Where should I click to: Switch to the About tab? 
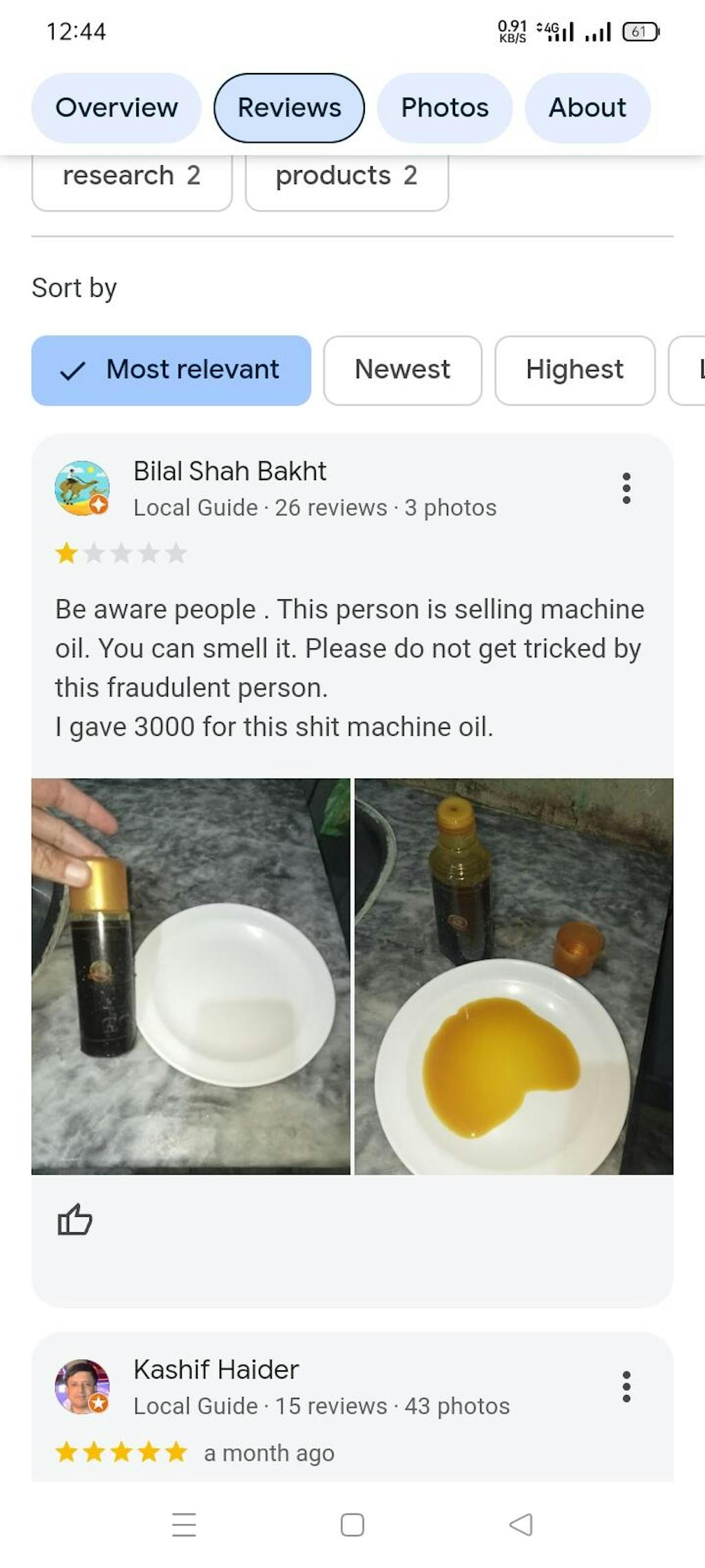pyautogui.click(x=587, y=108)
